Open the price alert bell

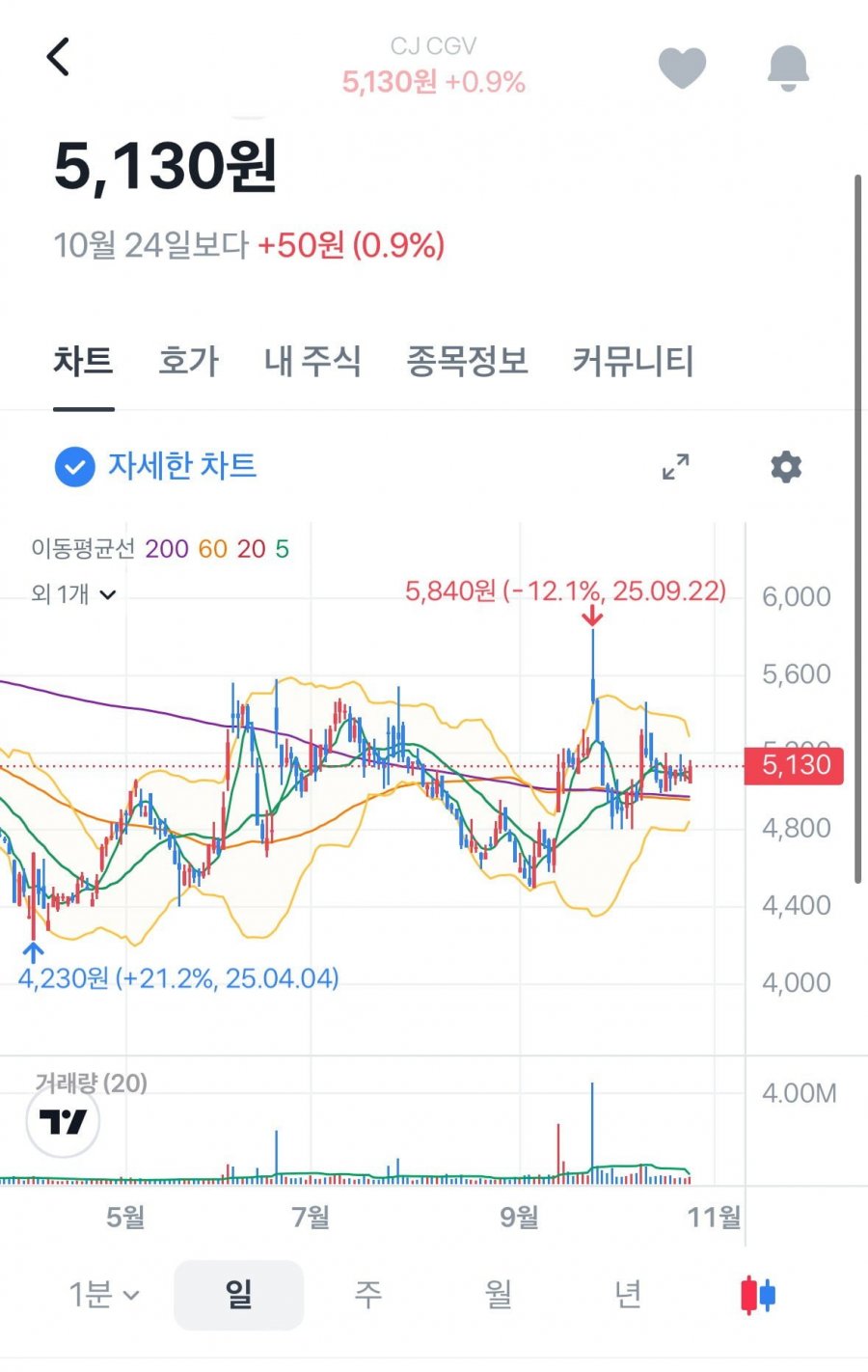(x=788, y=68)
